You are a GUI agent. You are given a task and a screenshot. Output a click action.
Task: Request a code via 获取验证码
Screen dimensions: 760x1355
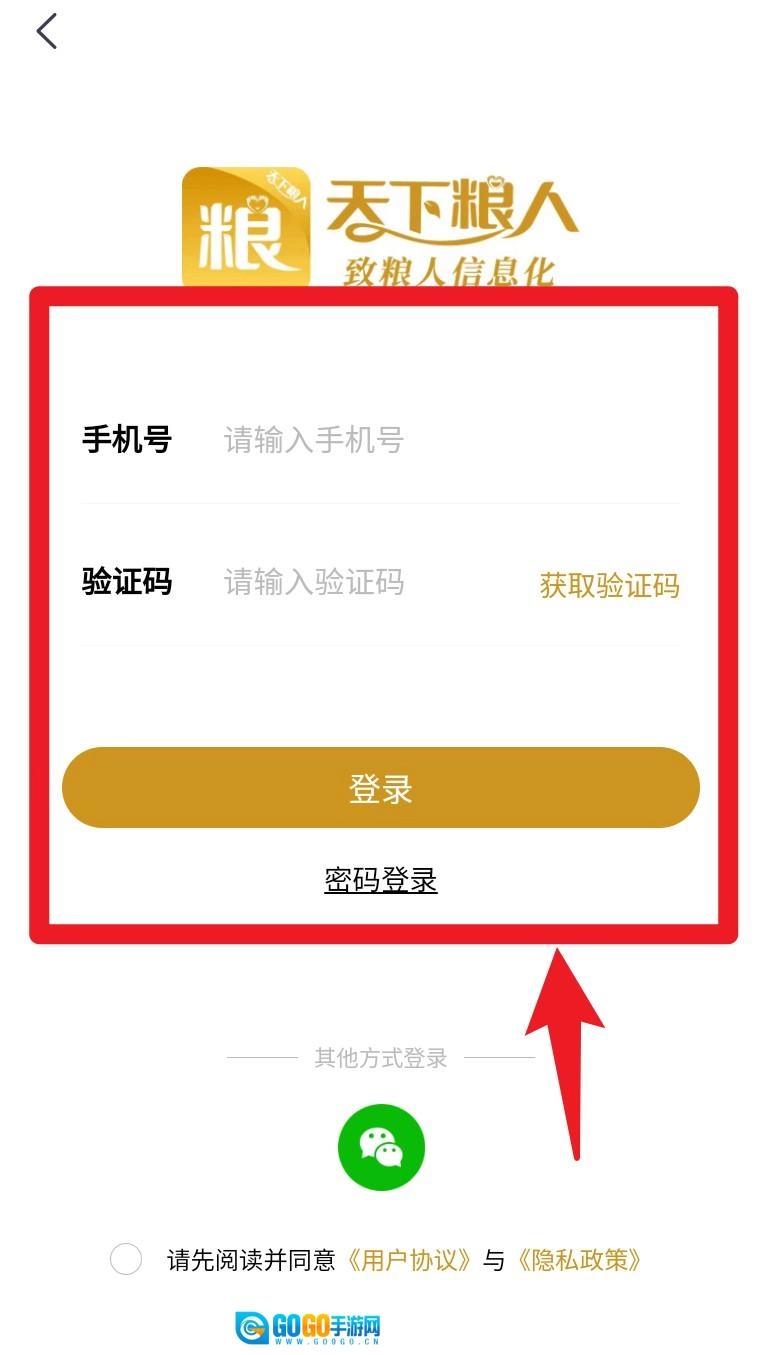click(x=609, y=585)
